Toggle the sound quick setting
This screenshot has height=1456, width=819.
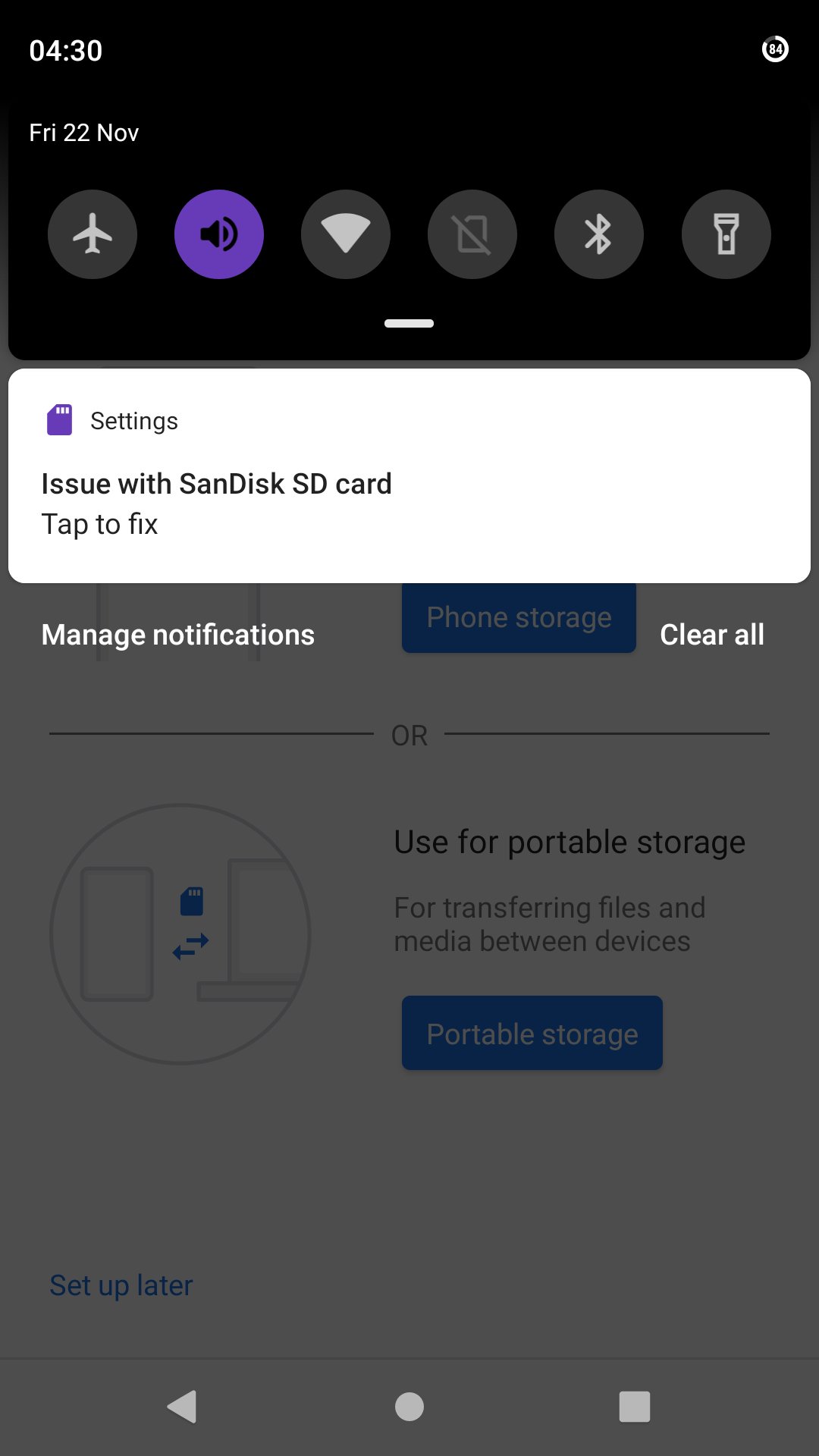[219, 234]
